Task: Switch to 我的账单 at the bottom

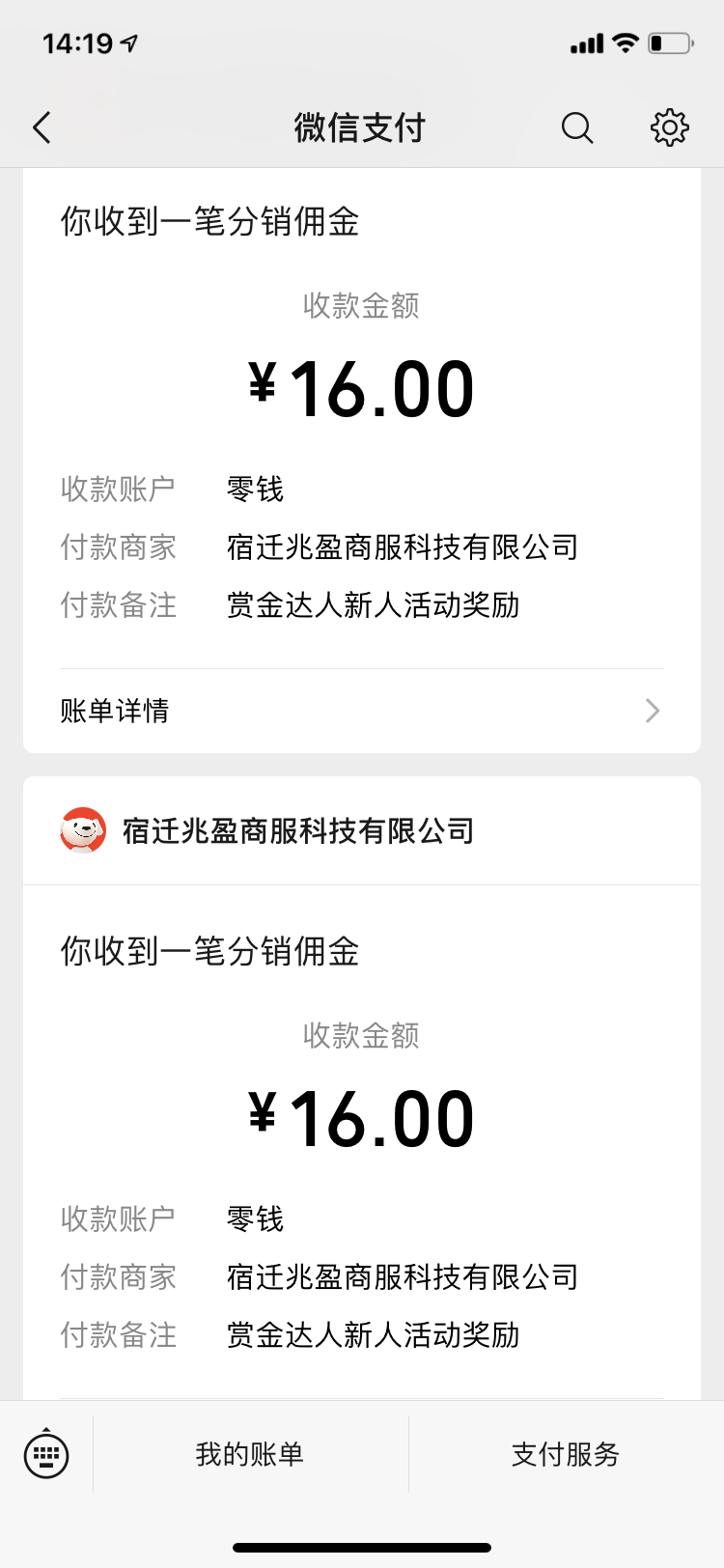Action: (x=248, y=1455)
